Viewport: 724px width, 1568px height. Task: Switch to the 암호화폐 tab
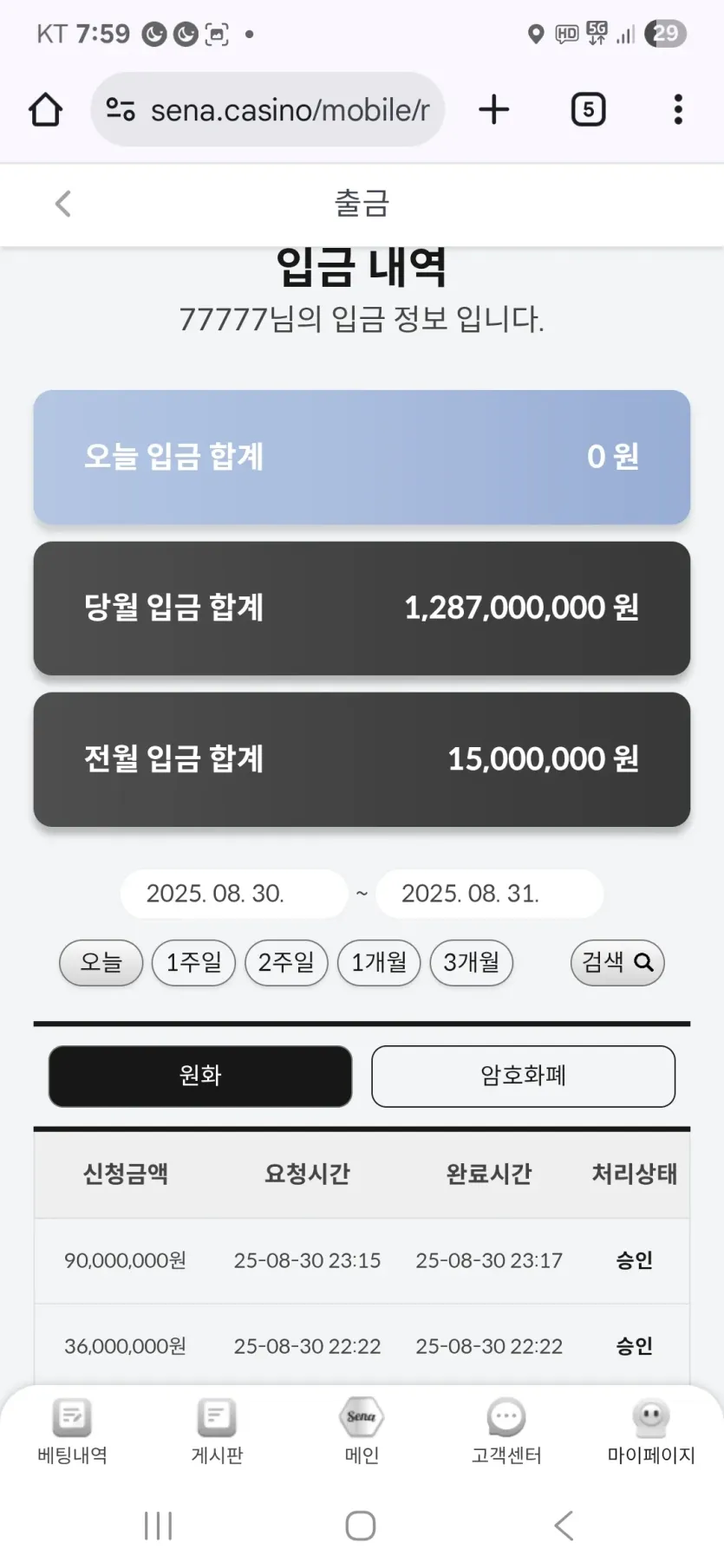(524, 1077)
